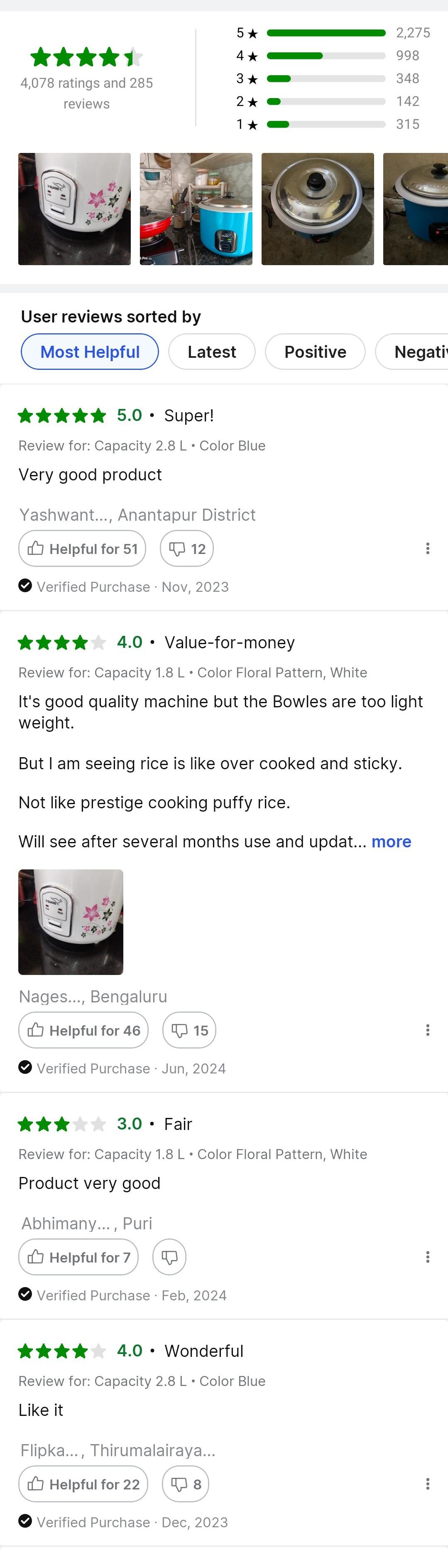Sort reviews by Latest
The height and width of the screenshot is (1568, 448).
[x=211, y=352]
